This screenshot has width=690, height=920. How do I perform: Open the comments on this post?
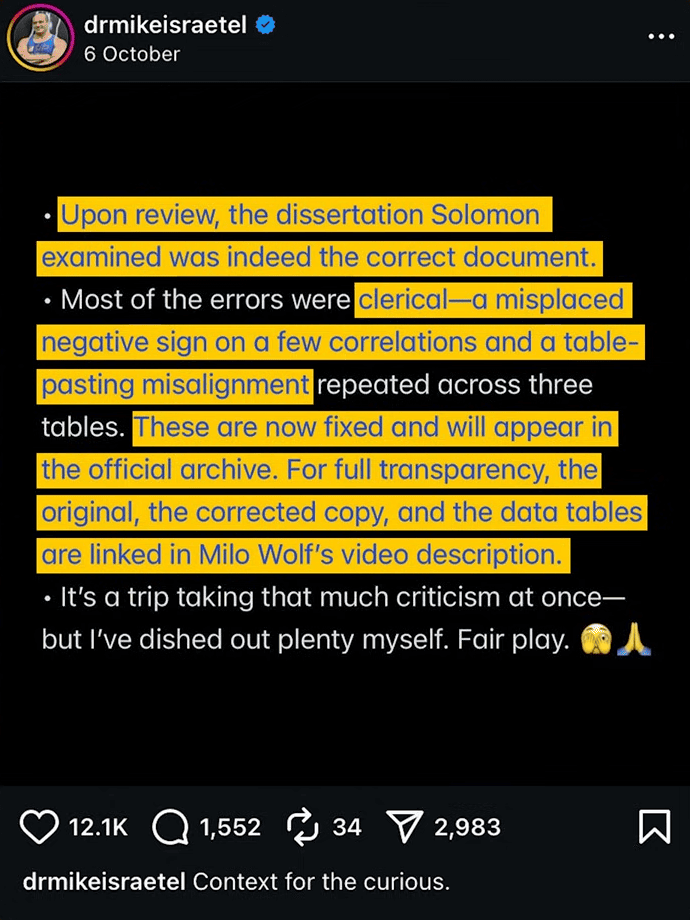(171, 827)
